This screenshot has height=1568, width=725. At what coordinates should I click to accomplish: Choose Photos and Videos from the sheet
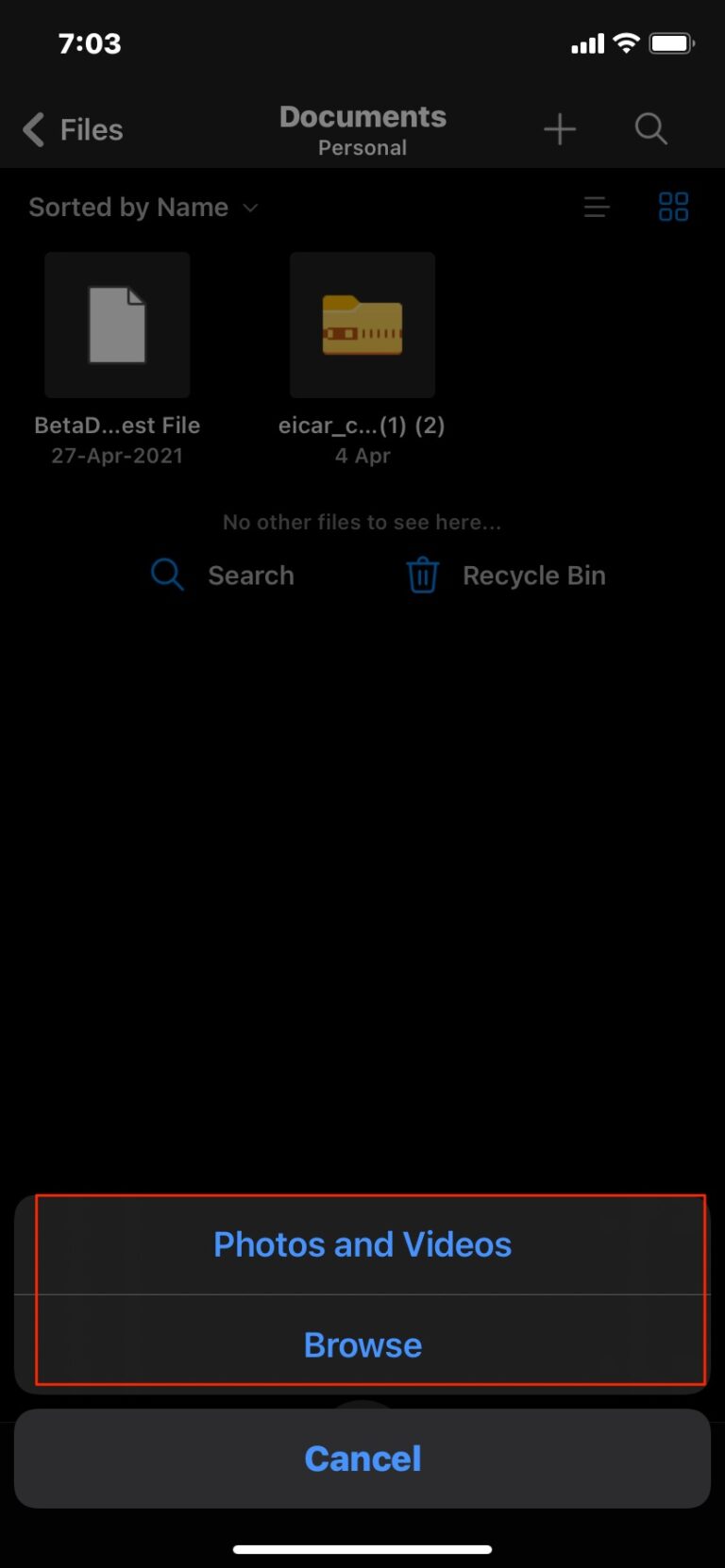tap(362, 1244)
